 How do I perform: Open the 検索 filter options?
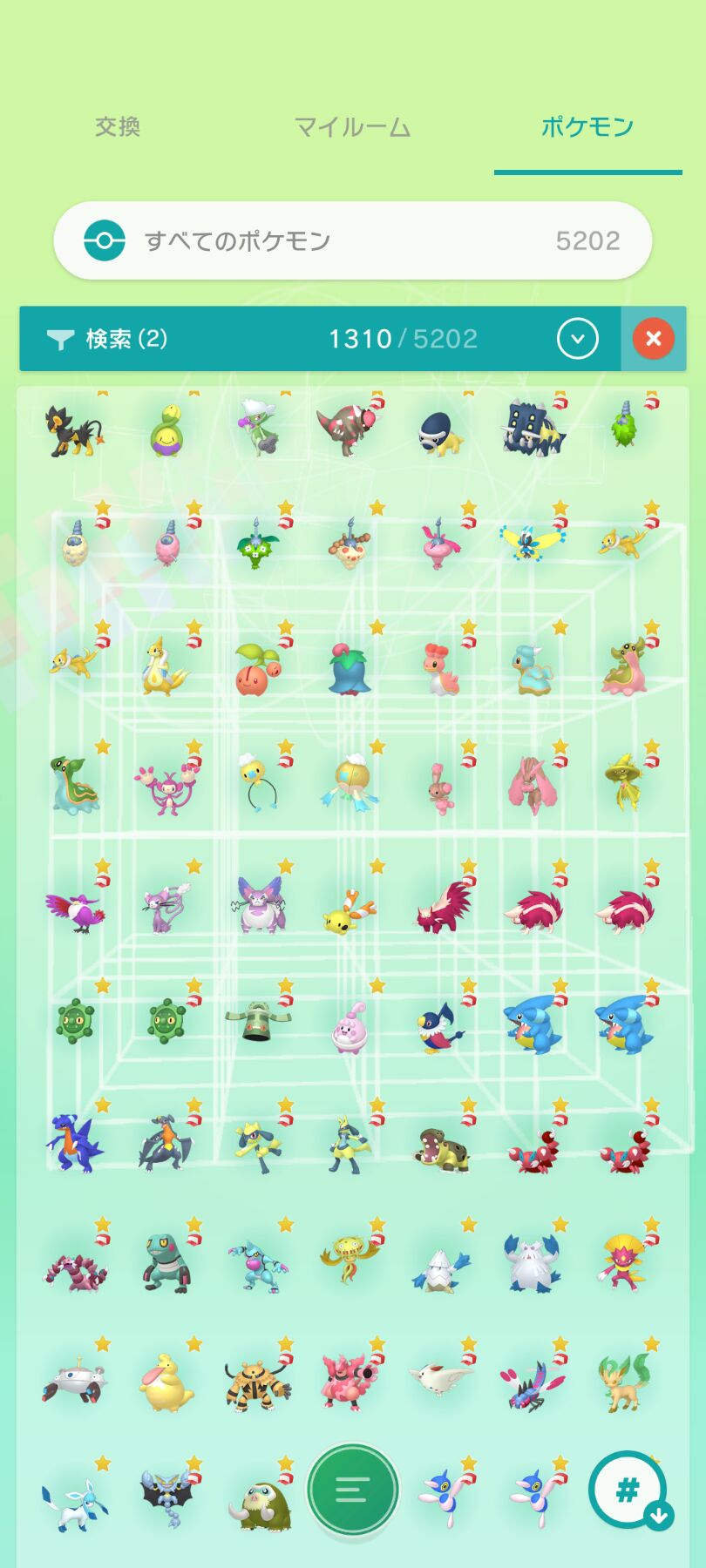[x=106, y=339]
